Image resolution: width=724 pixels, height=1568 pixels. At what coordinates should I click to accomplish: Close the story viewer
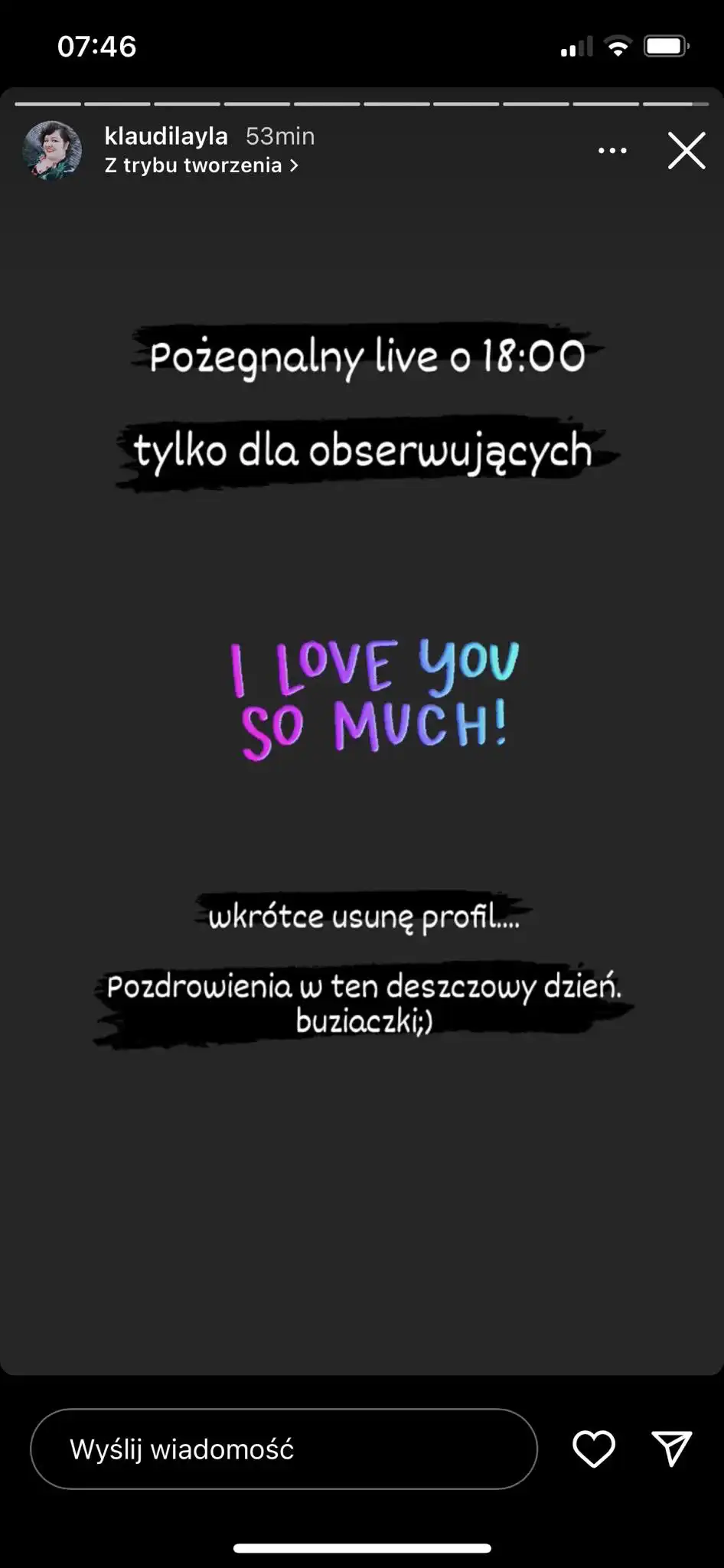pyautogui.click(x=686, y=150)
